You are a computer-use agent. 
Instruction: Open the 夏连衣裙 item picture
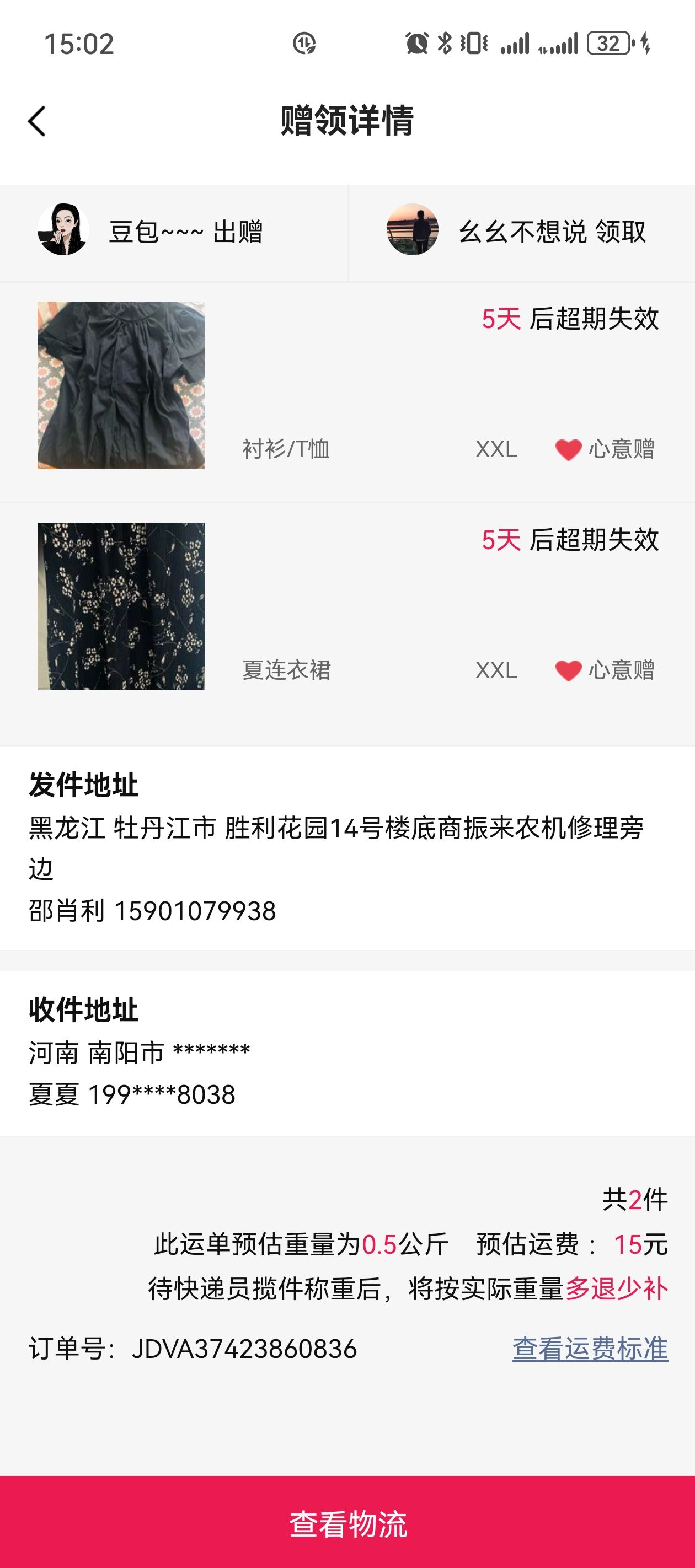pos(121,606)
